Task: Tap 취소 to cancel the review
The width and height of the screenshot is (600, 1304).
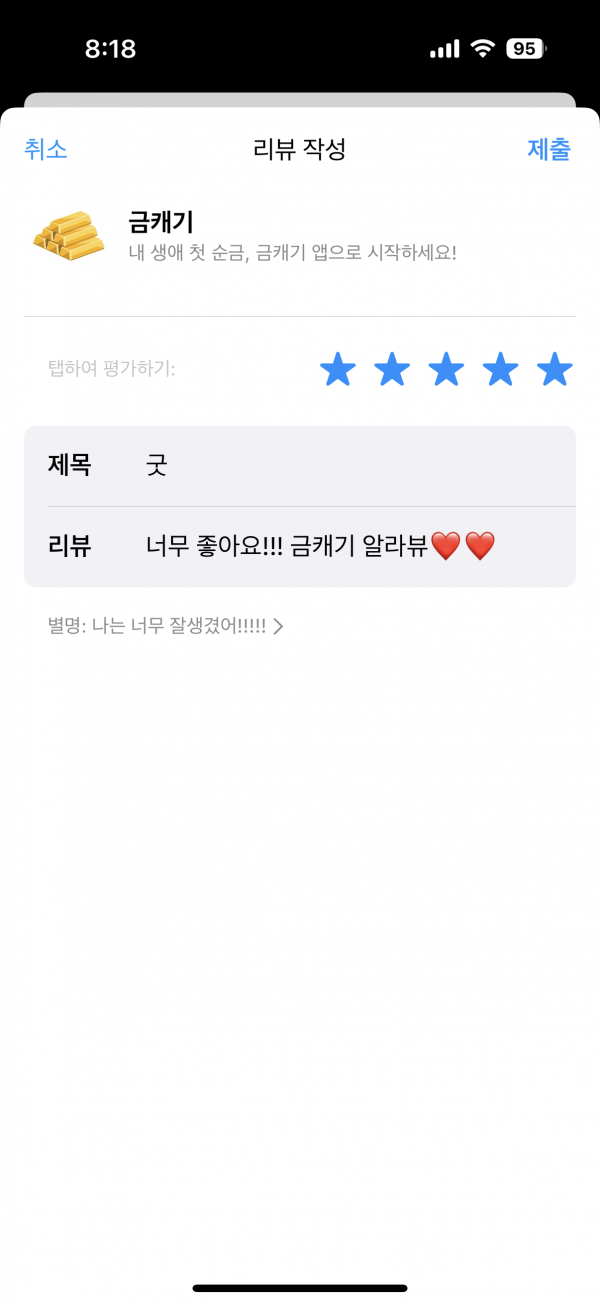Action: coord(46,150)
